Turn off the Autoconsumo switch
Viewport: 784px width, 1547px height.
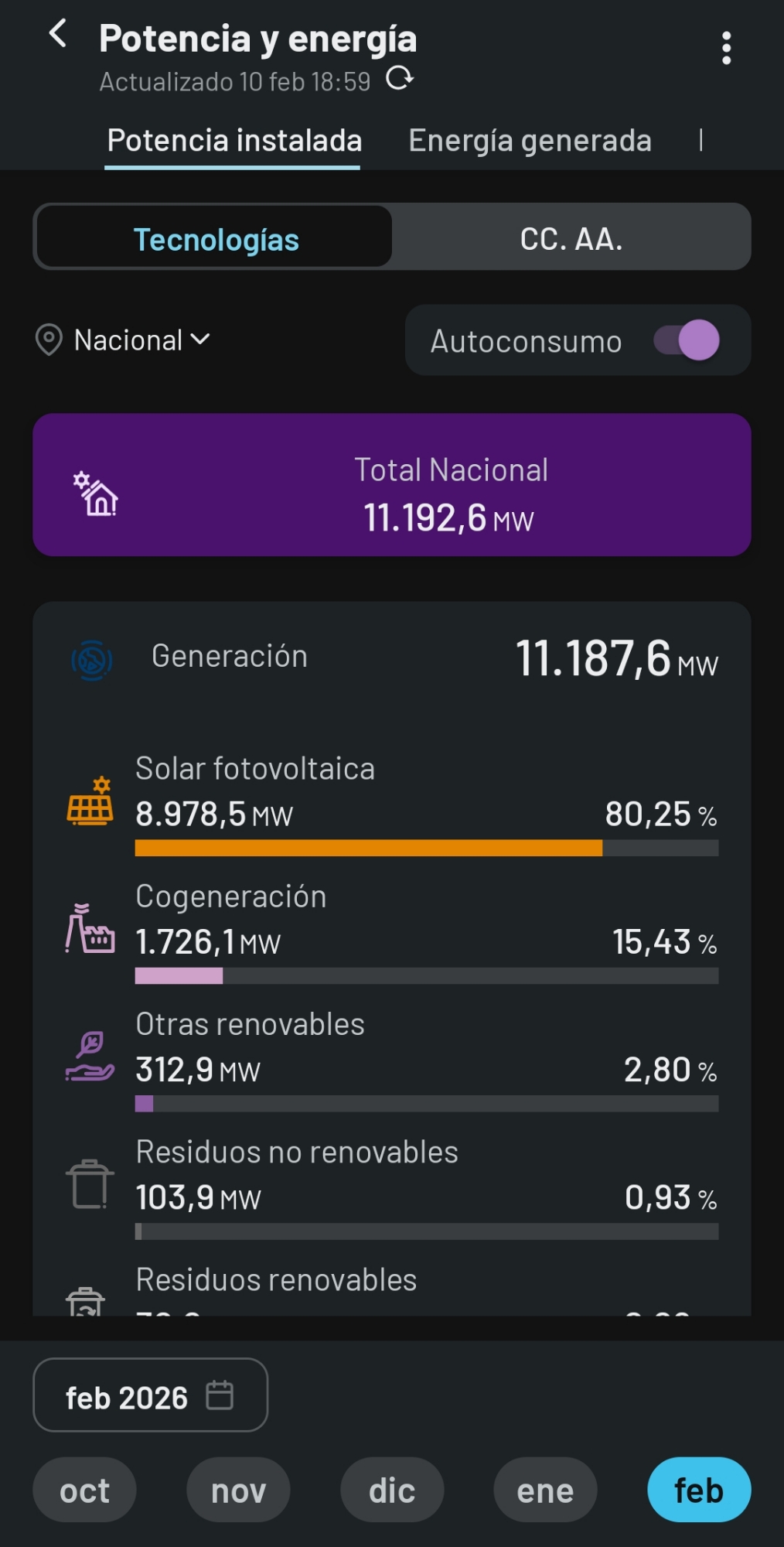[x=687, y=340]
